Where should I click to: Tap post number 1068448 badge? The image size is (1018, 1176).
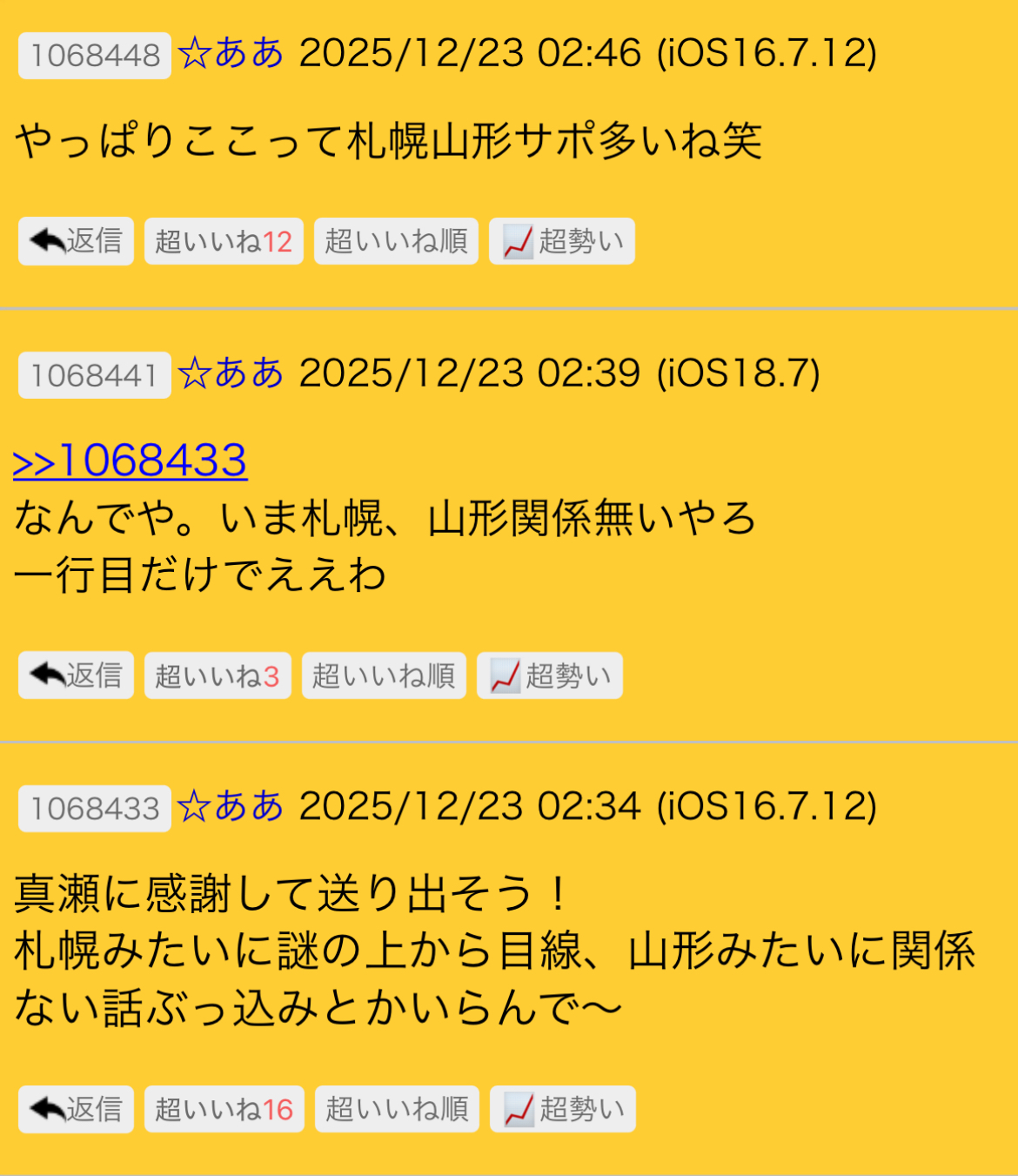(95, 56)
